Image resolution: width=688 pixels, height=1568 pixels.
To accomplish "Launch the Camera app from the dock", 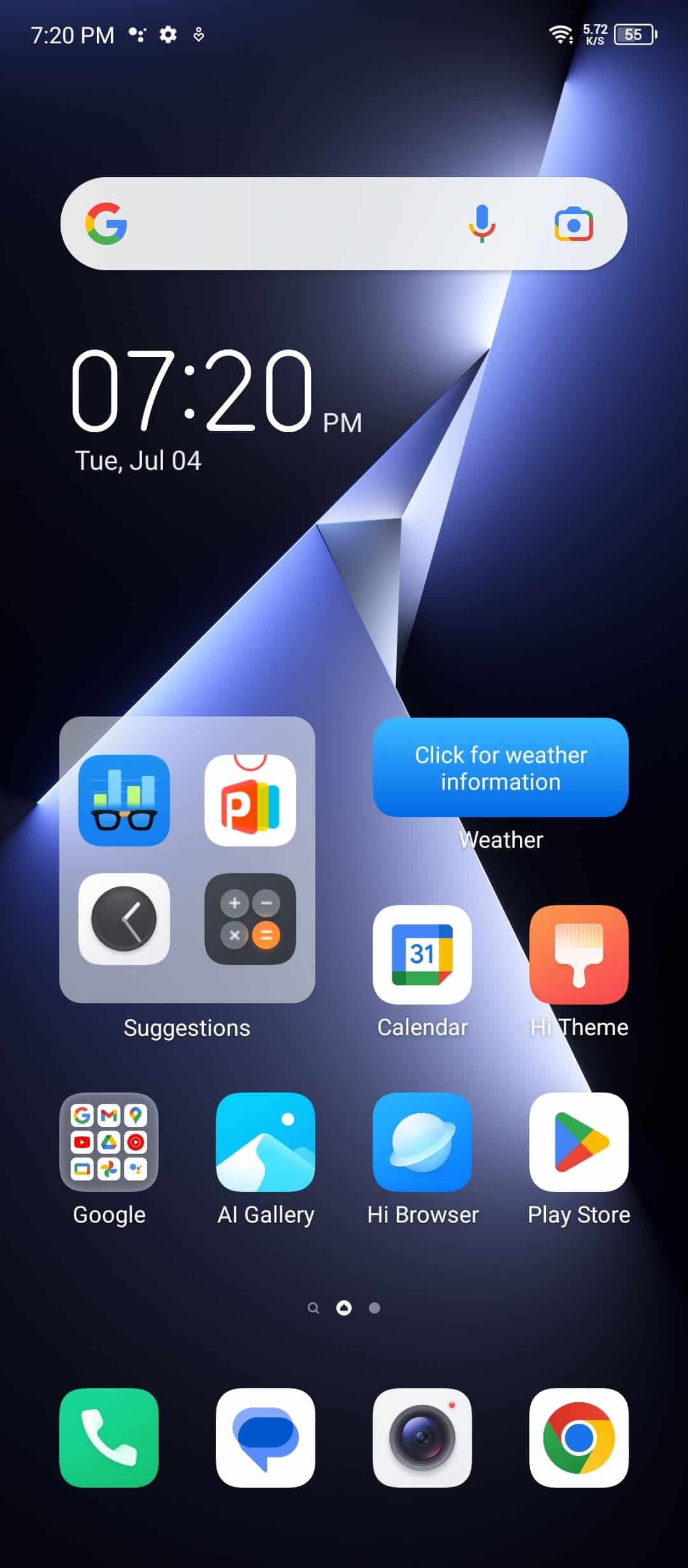I will [x=422, y=1438].
